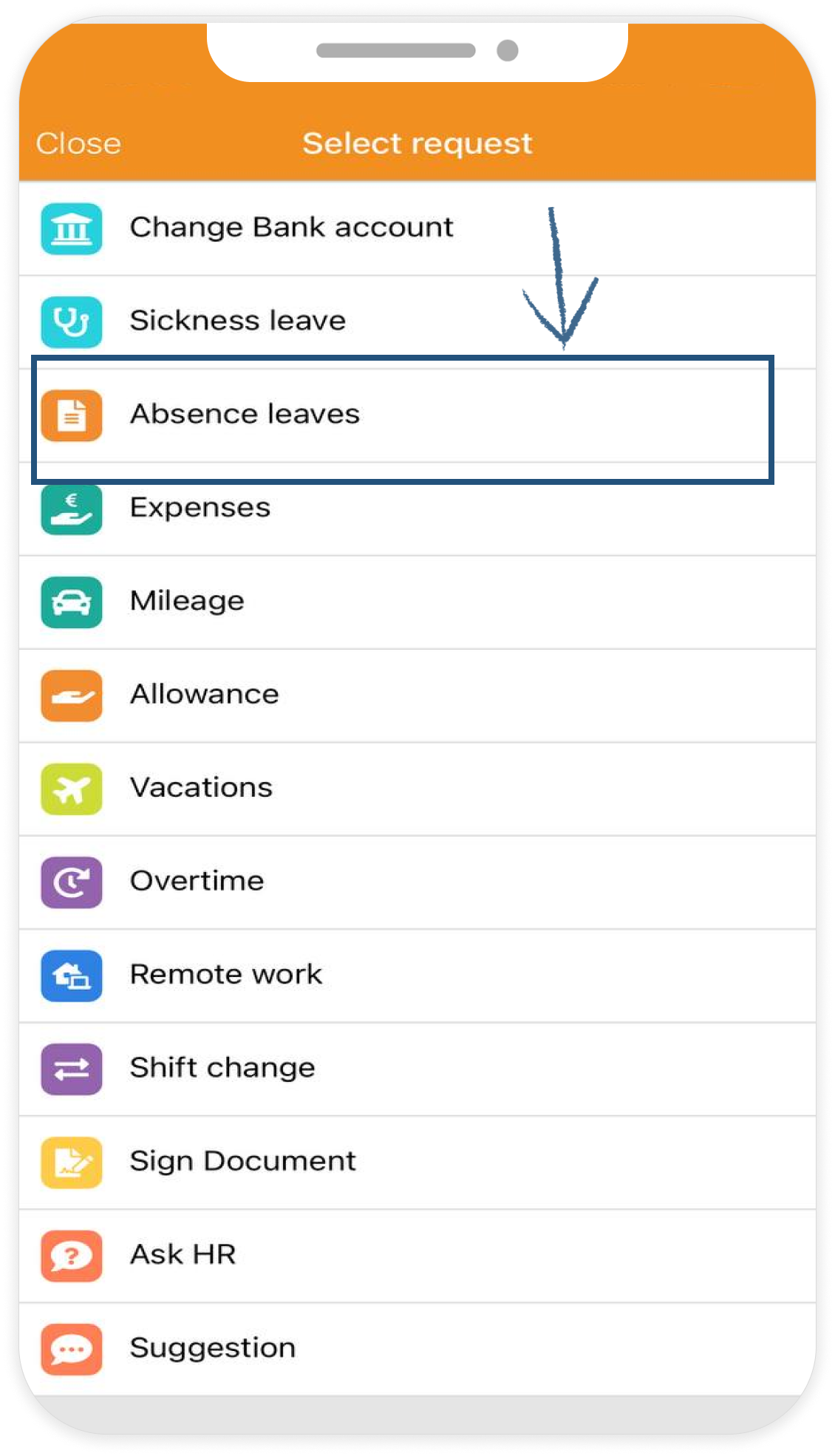Viewport: 835px width, 1456px height.
Task: Open the Overtime request
Action: [x=197, y=881]
